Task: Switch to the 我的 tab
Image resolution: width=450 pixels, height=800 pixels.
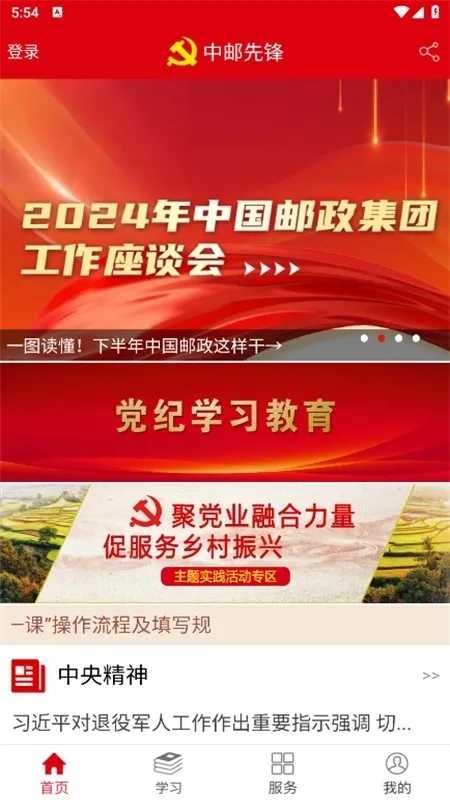Action: point(397,772)
